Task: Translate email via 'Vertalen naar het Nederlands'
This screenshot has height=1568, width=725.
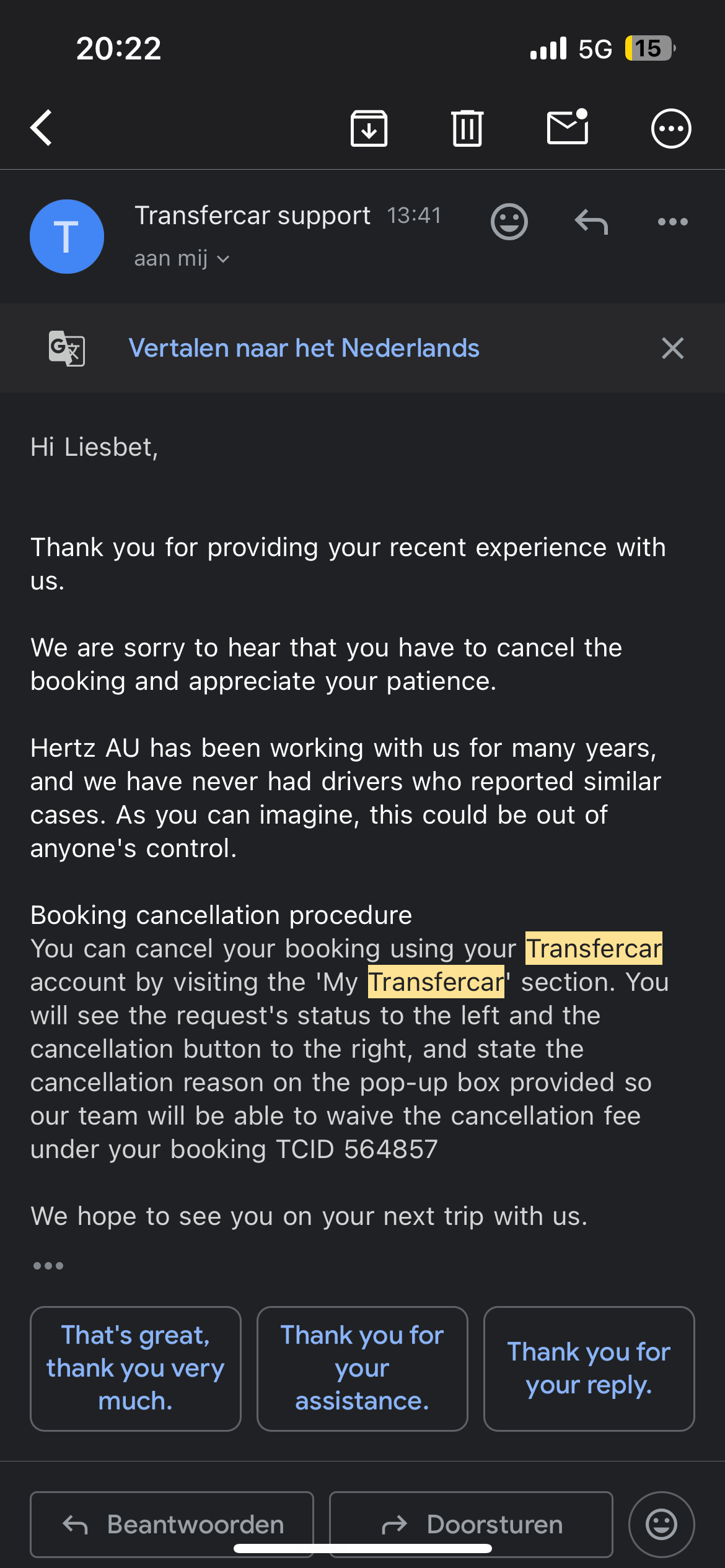Action: [x=304, y=348]
